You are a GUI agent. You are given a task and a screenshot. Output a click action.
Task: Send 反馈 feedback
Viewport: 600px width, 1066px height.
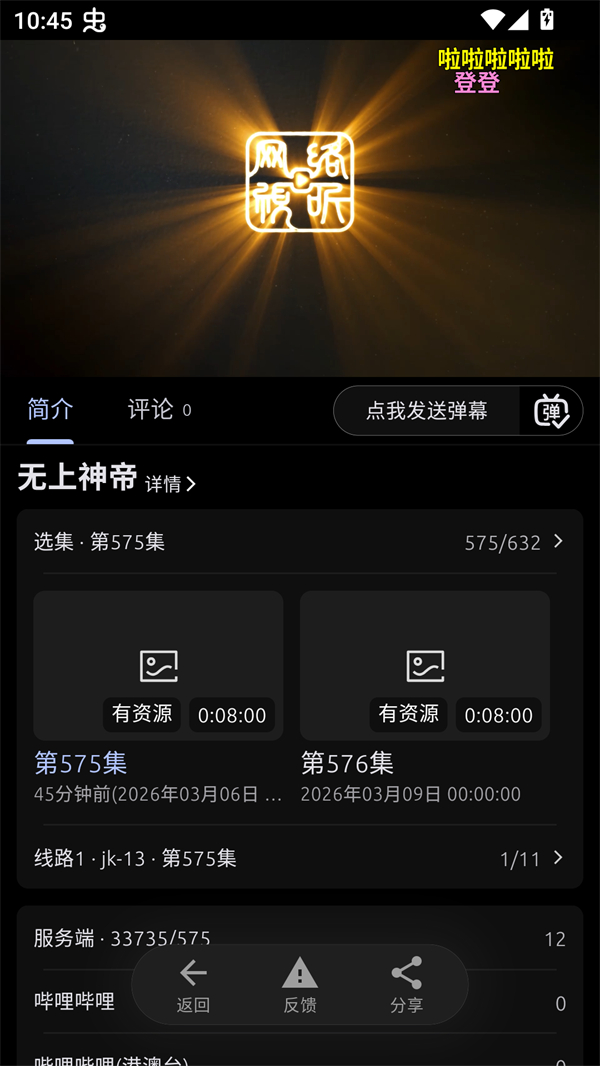click(300, 985)
